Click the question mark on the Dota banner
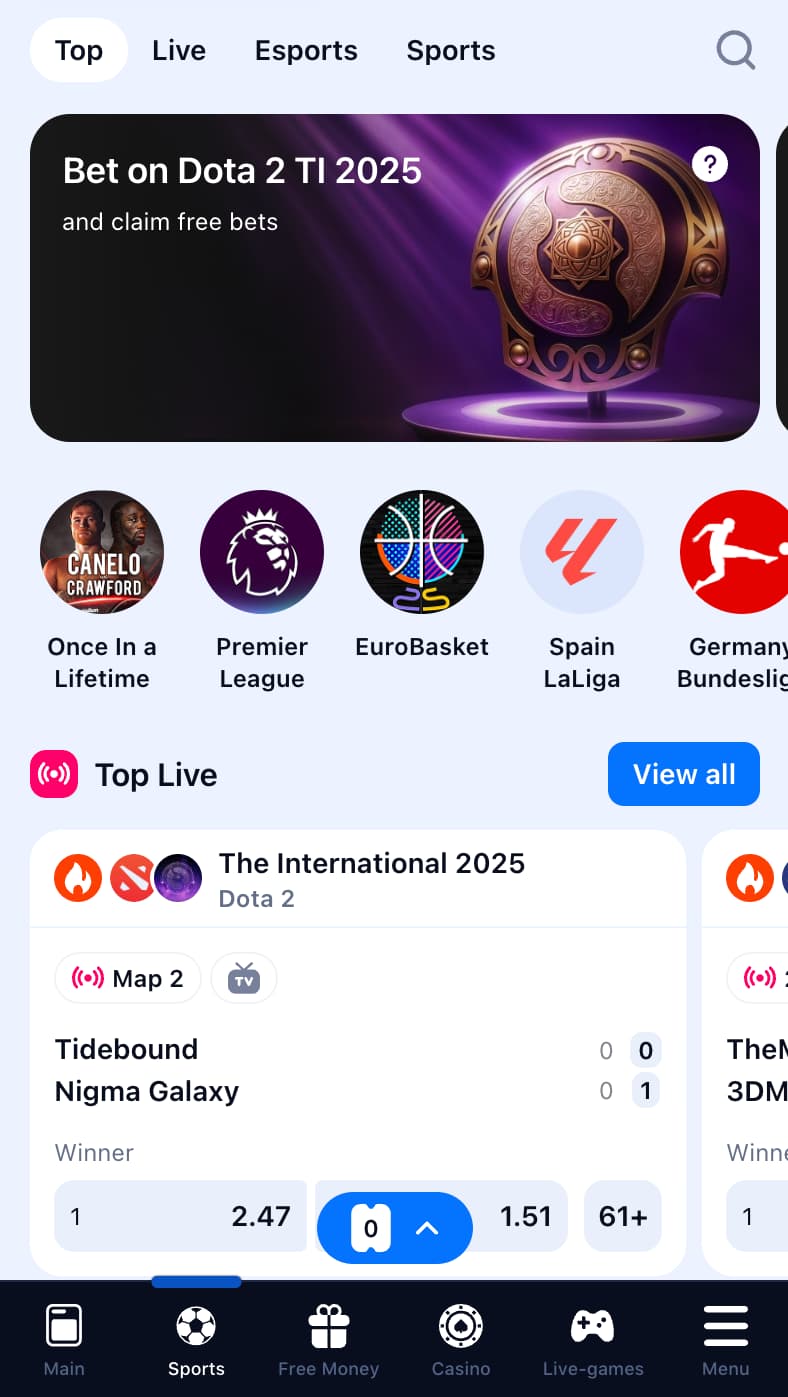The width and height of the screenshot is (788, 1397). (x=710, y=164)
